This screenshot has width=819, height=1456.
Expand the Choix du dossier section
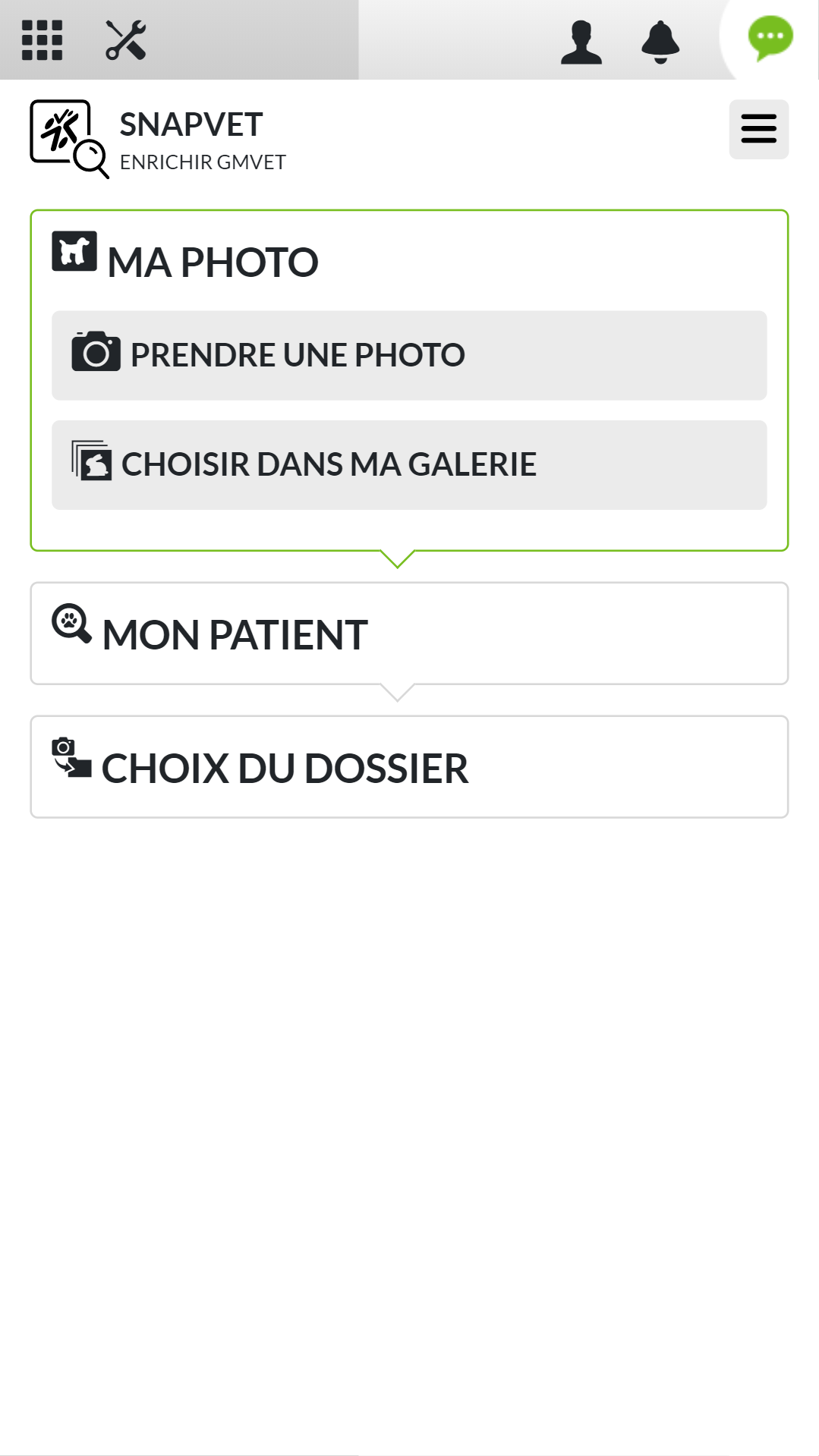tap(409, 767)
